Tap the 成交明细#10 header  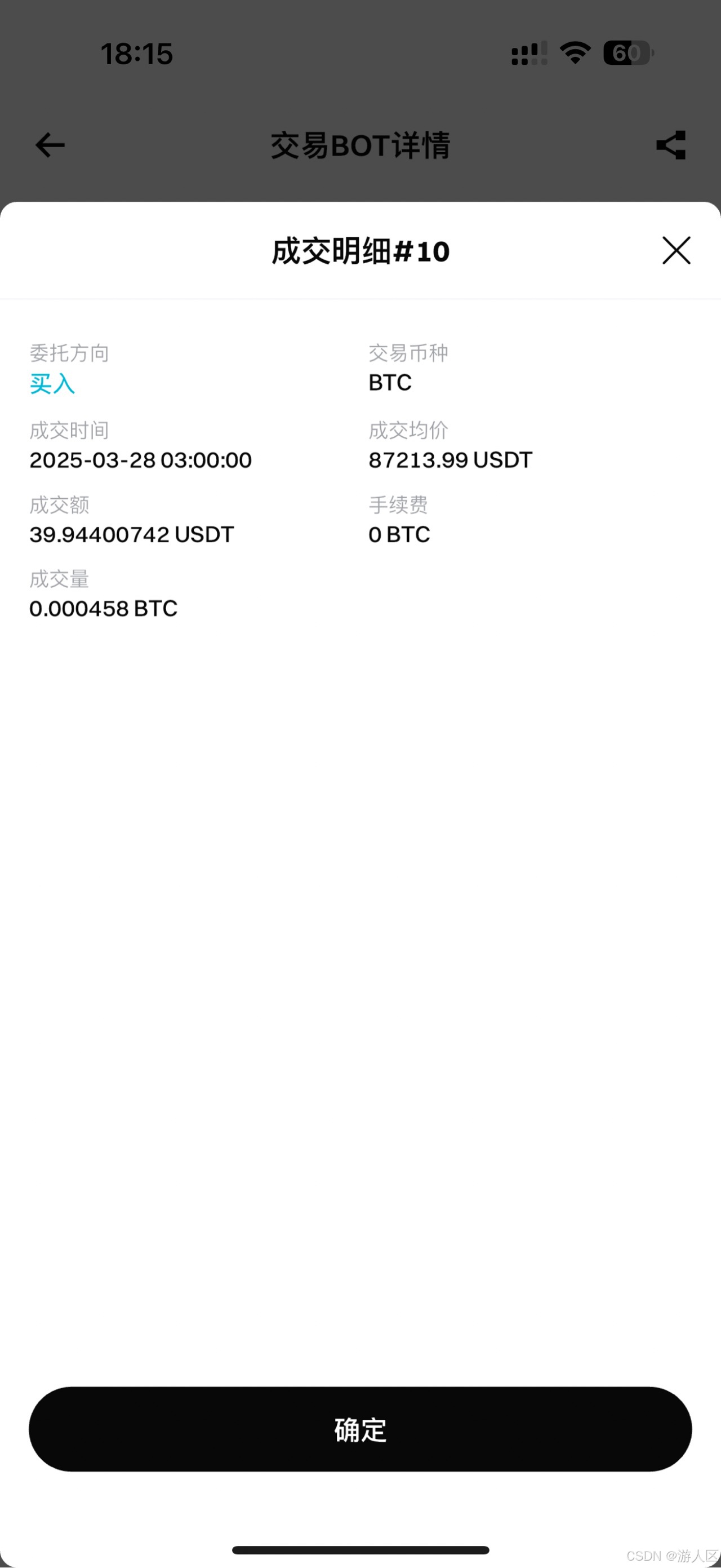click(x=360, y=251)
